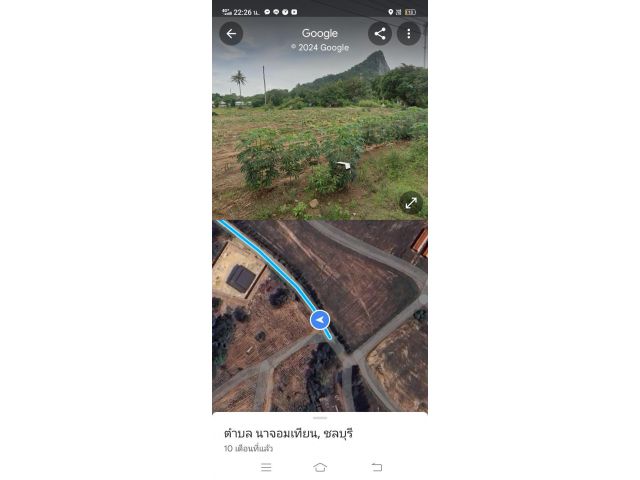Open the ตำบล นาจอมเทียน location panel

pos(289,433)
